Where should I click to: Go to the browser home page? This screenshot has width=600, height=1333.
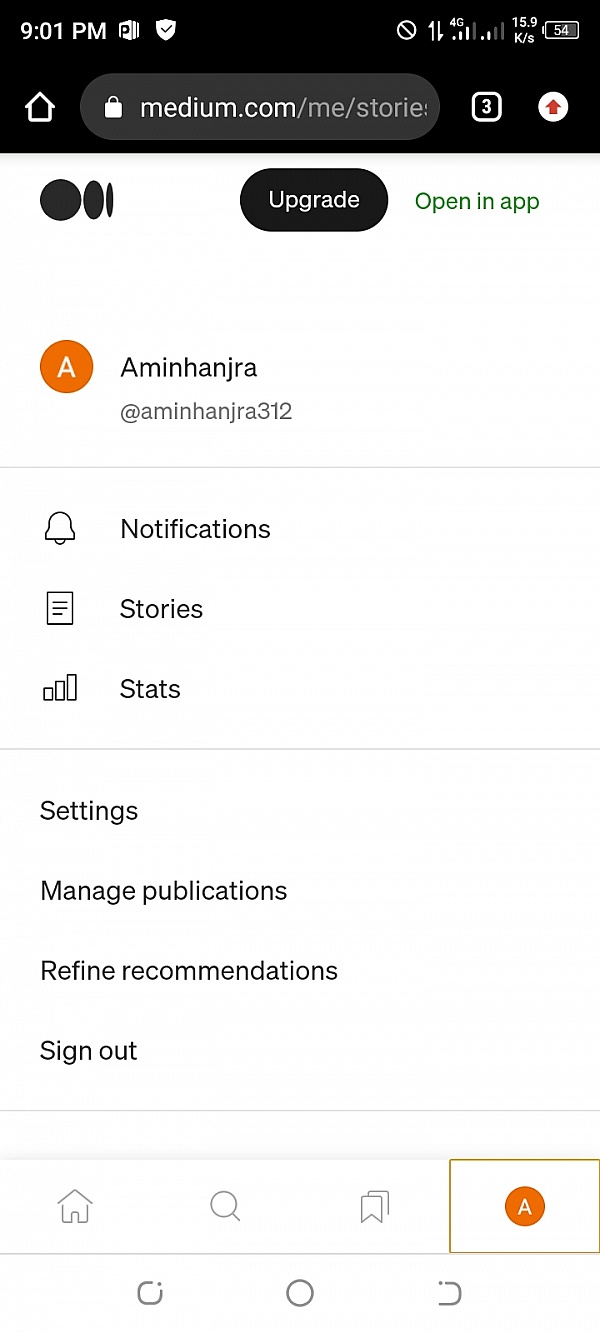pos(40,107)
